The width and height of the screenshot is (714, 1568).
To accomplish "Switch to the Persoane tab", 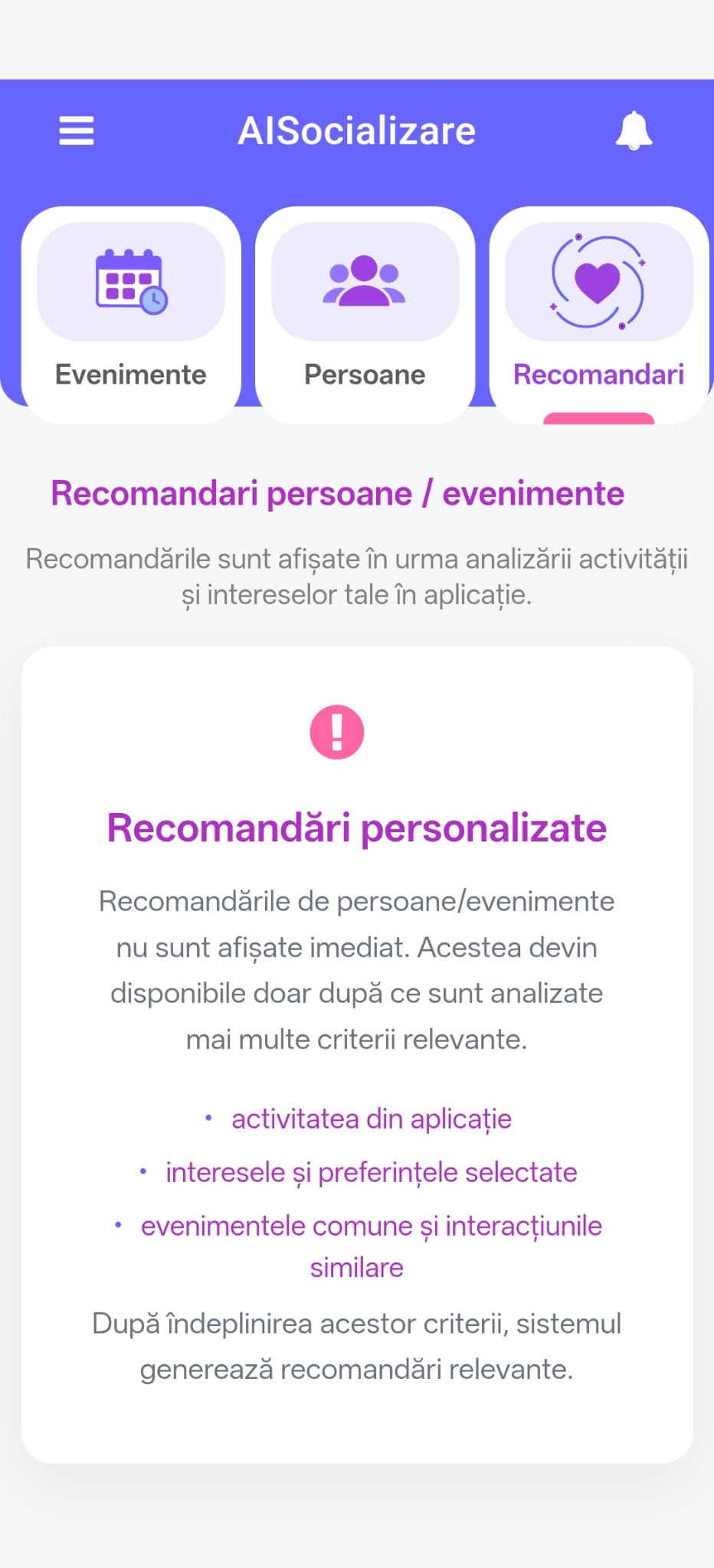I will pos(365,315).
